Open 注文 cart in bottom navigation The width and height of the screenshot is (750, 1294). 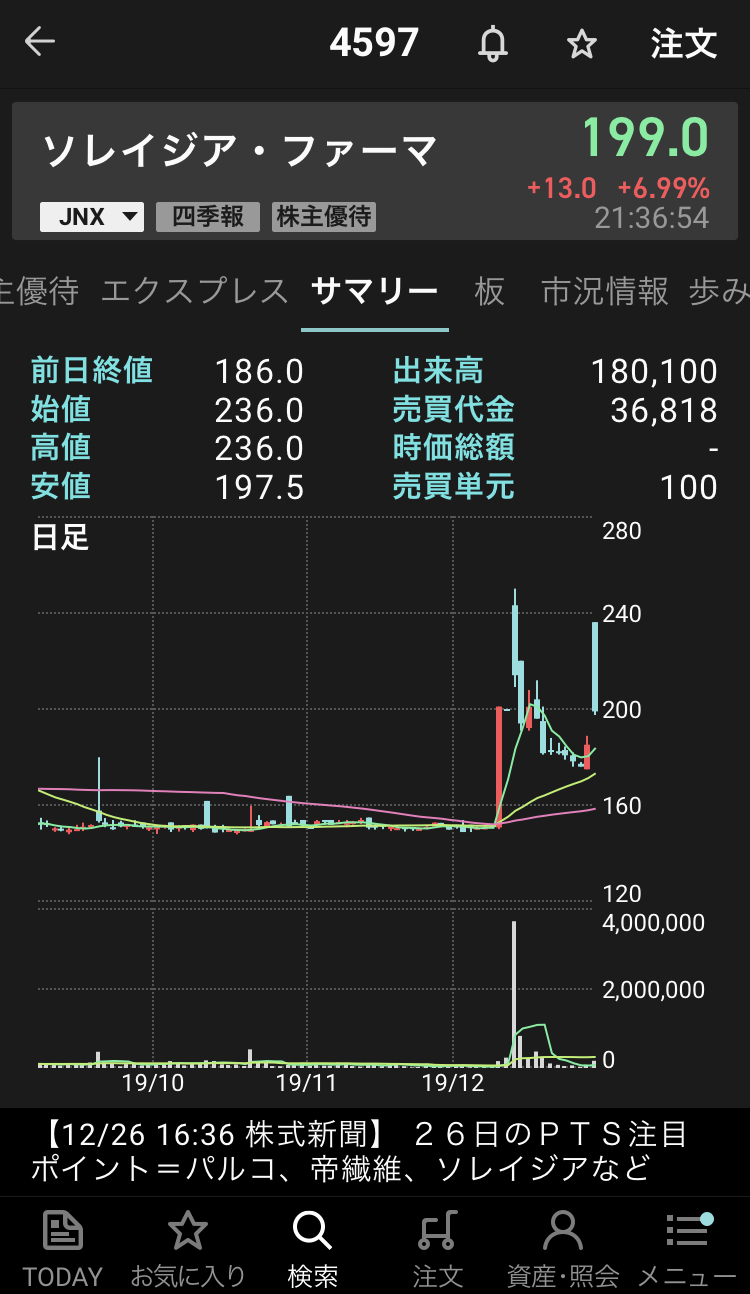tap(438, 1247)
